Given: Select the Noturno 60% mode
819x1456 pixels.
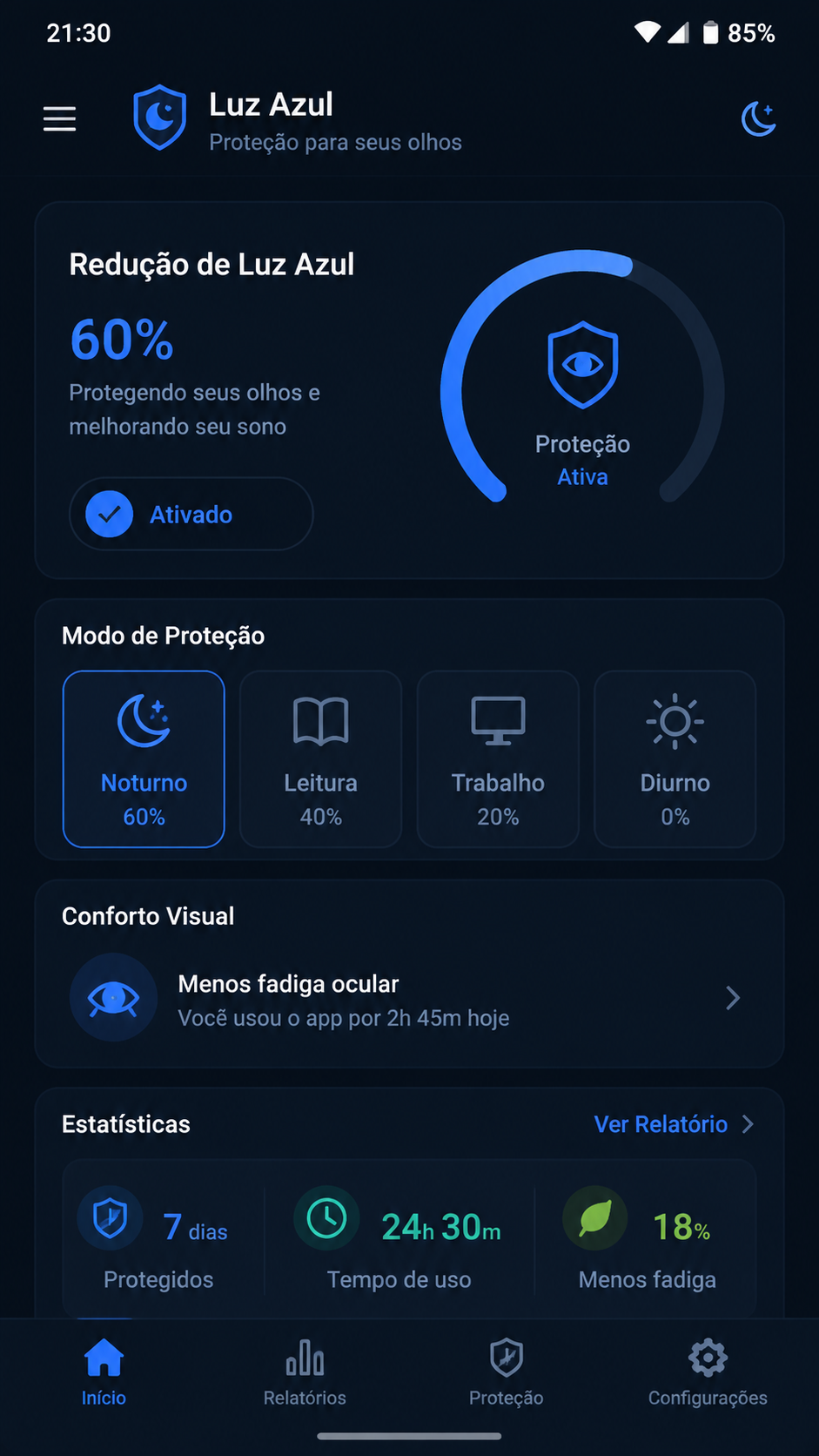Looking at the screenshot, I should 144,758.
